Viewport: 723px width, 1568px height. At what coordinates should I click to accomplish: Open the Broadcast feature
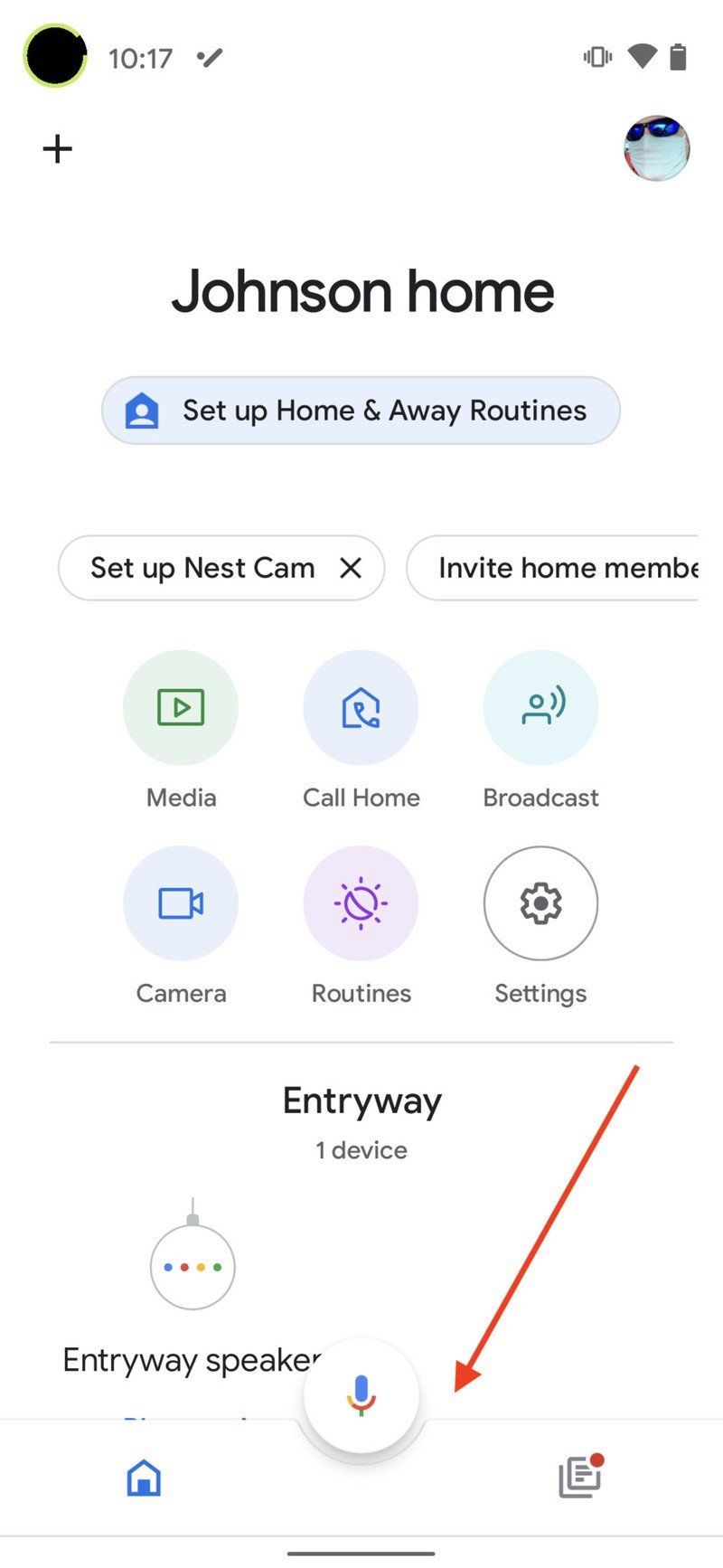pos(540,708)
